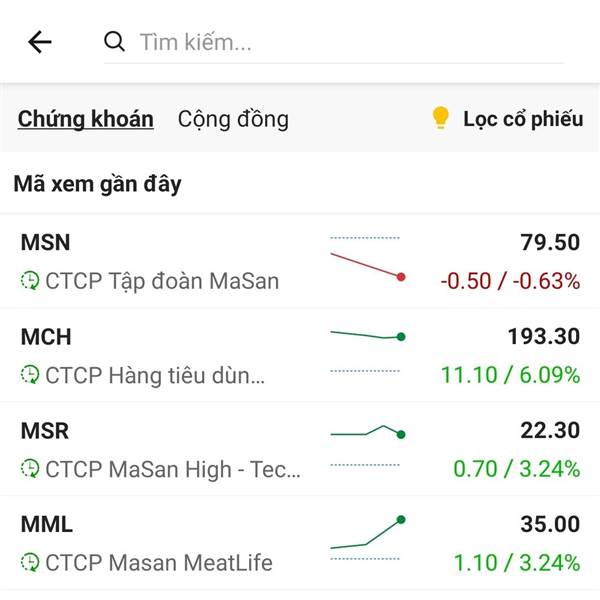
Task: Go back with the arrow icon
Action: [40, 42]
